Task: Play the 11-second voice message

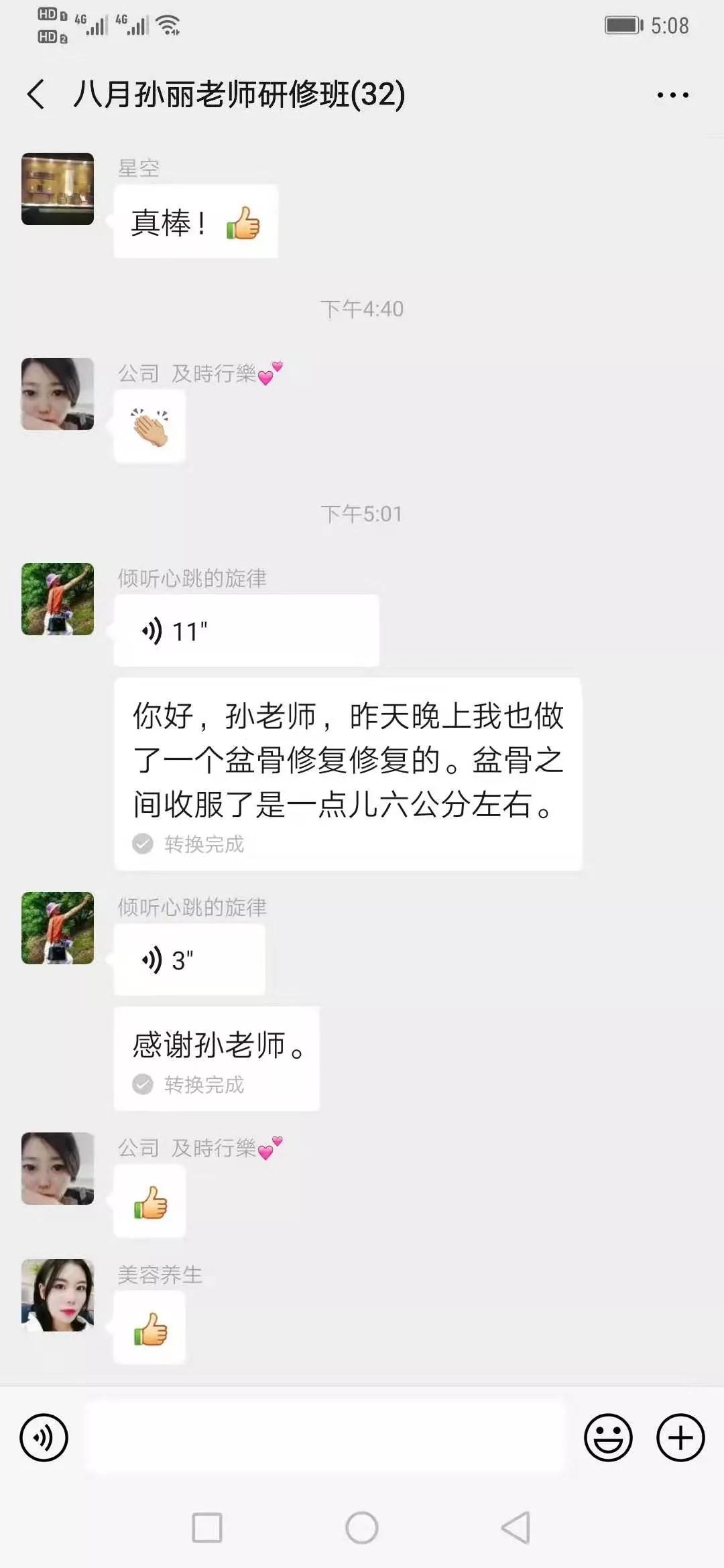Action: click(x=245, y=631)
